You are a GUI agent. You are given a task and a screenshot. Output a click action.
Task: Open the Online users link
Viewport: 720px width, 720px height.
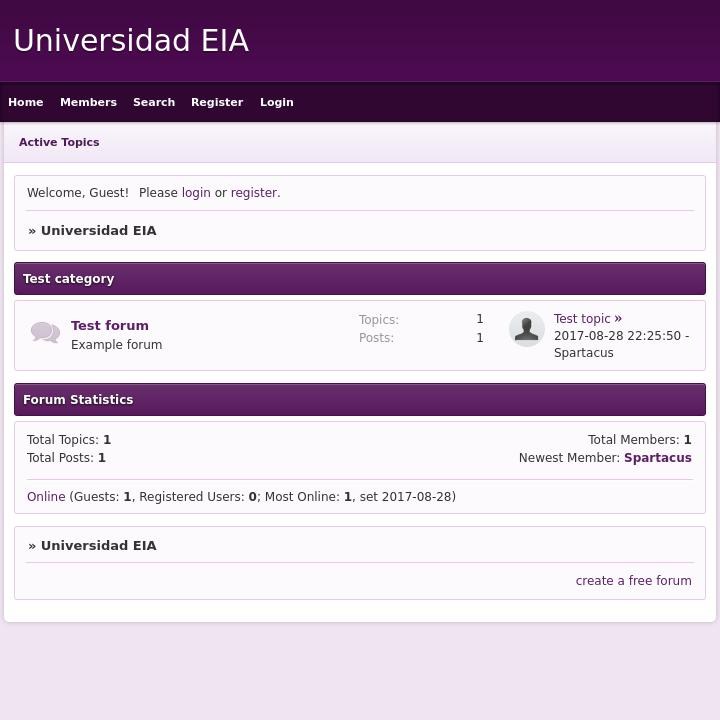pyautogui.click(x=46, y=497)
